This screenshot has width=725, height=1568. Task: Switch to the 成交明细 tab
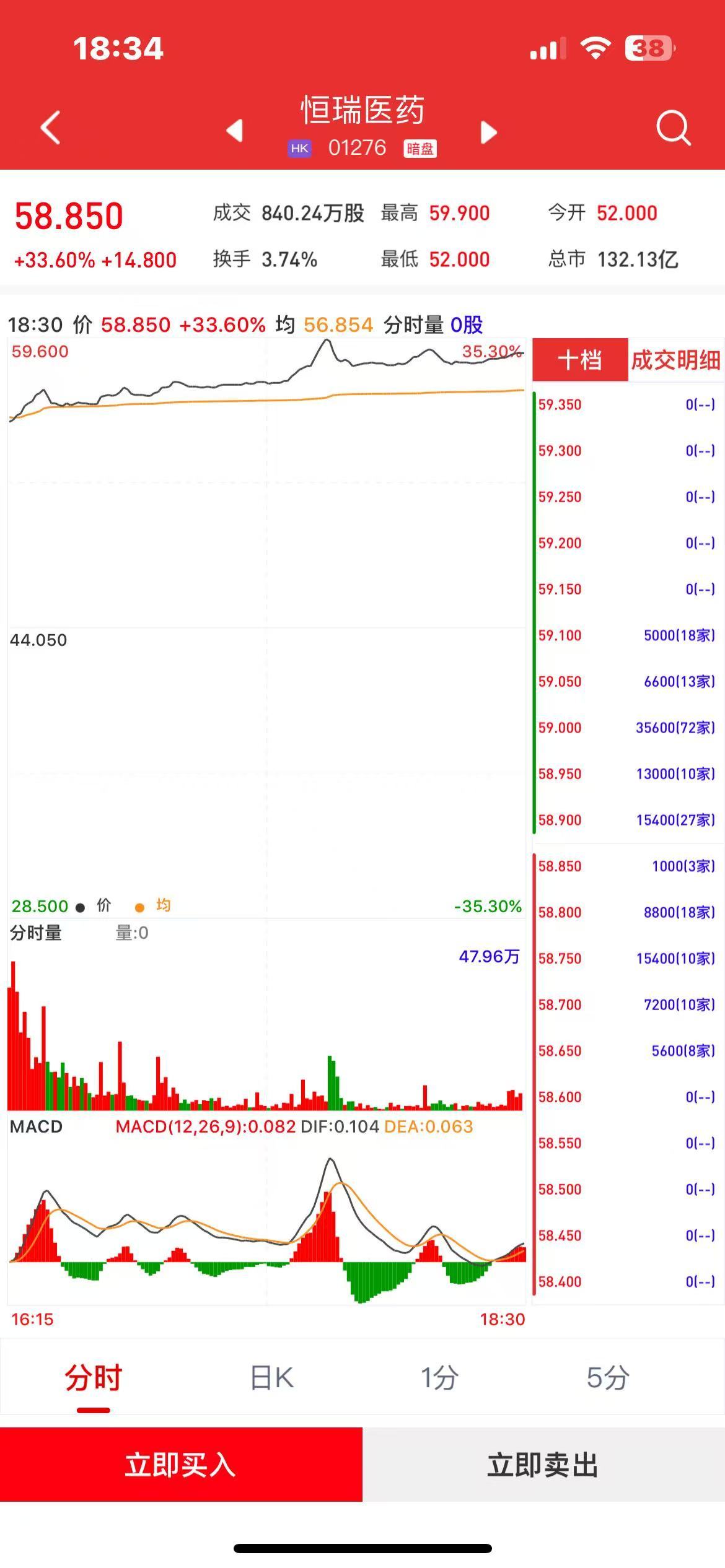coord(675,360)
